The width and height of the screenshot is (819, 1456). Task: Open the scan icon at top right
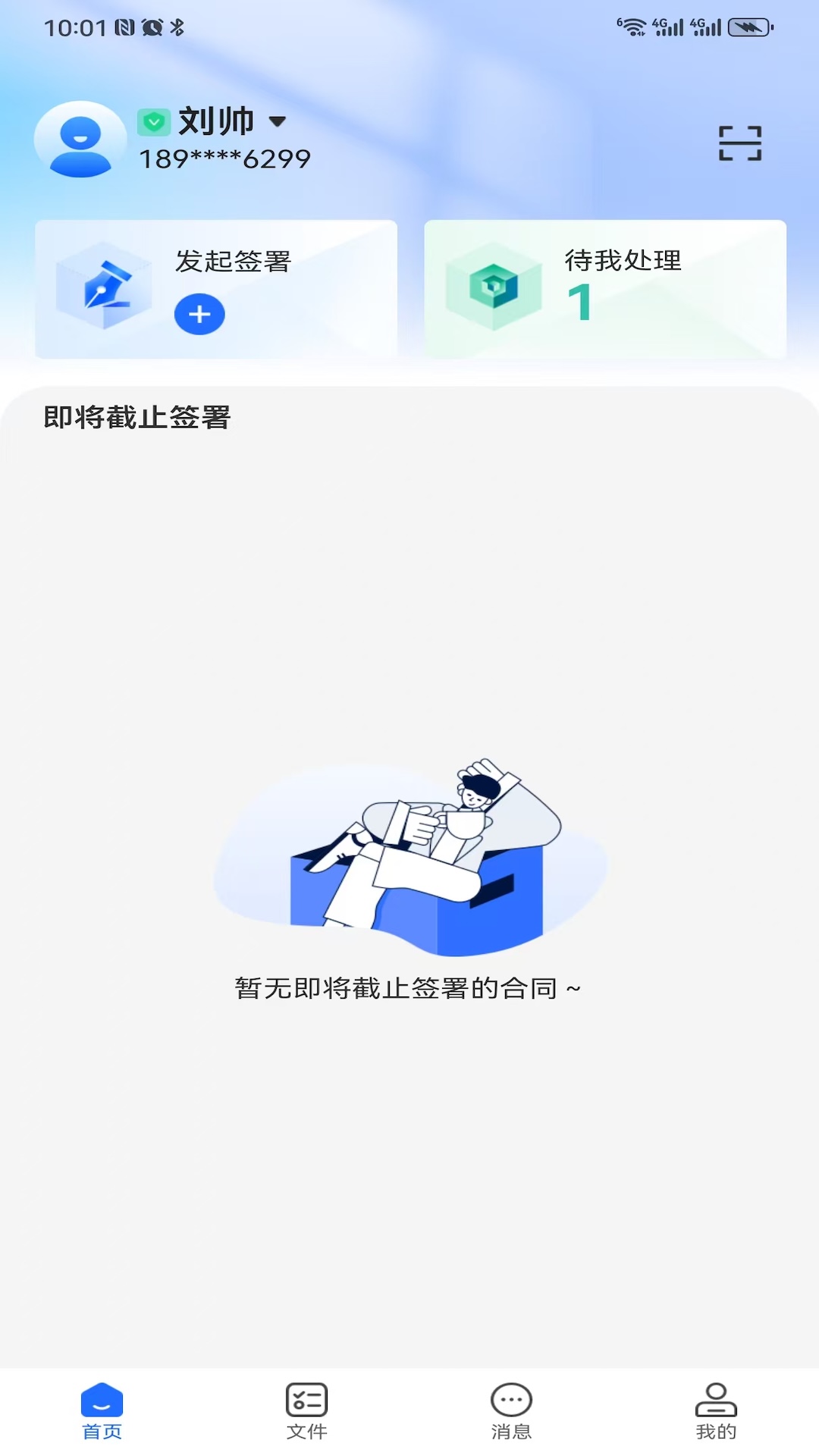click(x=740, y=143)
